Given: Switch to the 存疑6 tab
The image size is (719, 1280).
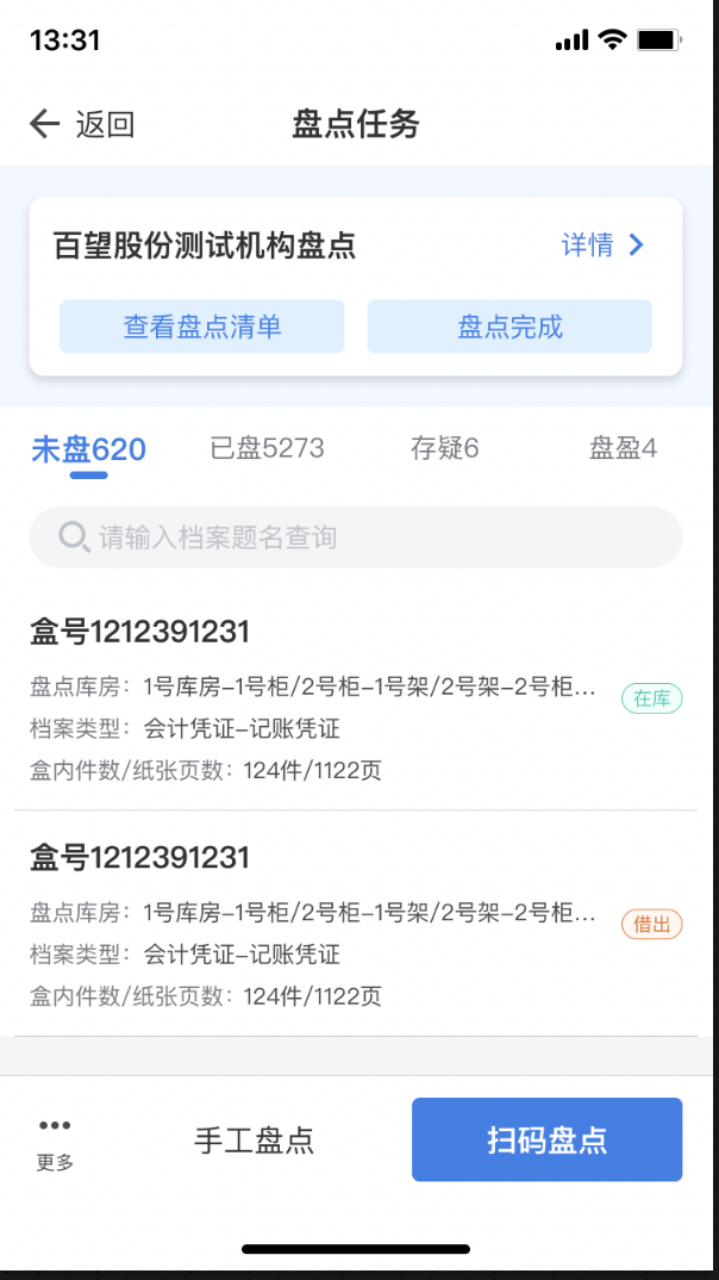Looking at the screenshot, I should 445,448.
